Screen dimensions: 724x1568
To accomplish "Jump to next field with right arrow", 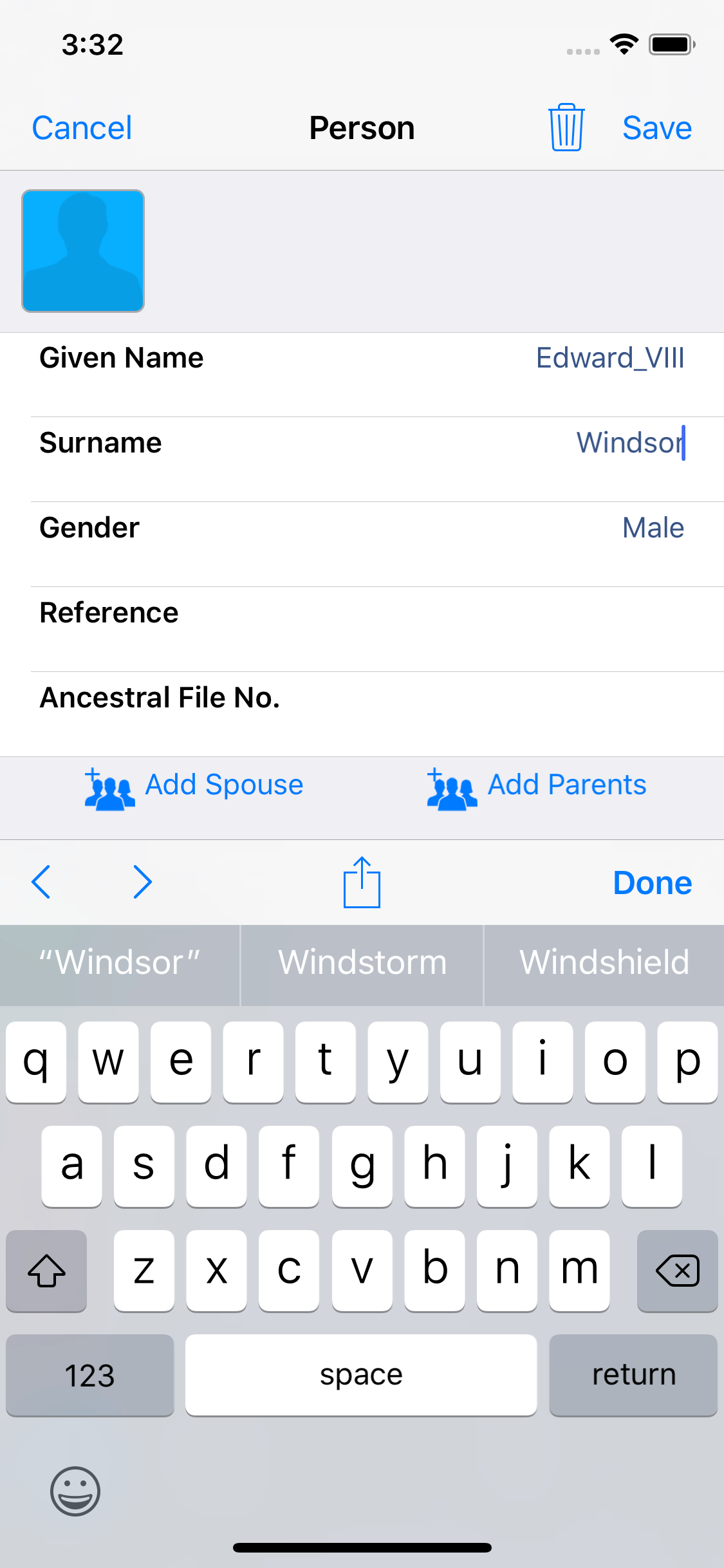I will 142,882.
